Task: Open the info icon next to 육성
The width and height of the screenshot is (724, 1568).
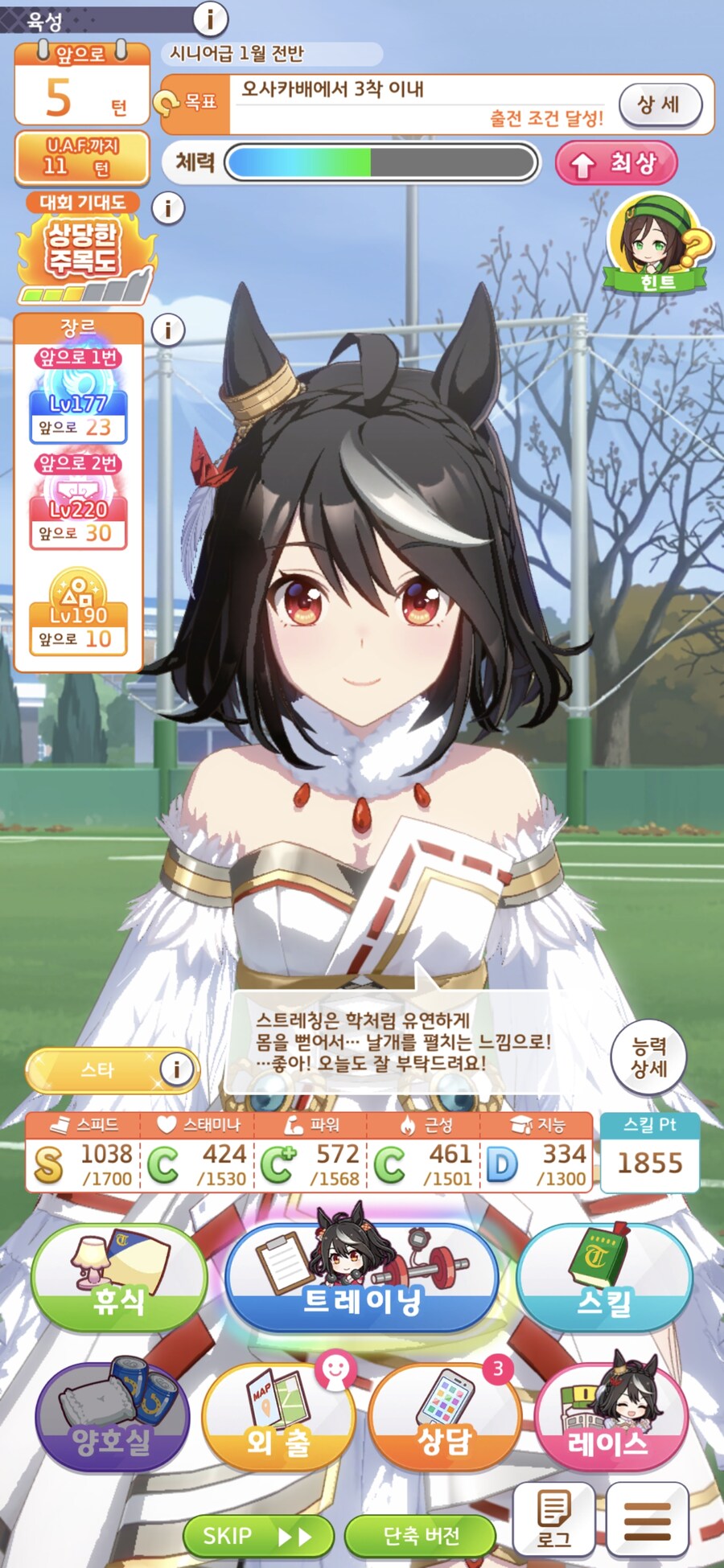Action: pyautogui.click(x=210, y=18)
